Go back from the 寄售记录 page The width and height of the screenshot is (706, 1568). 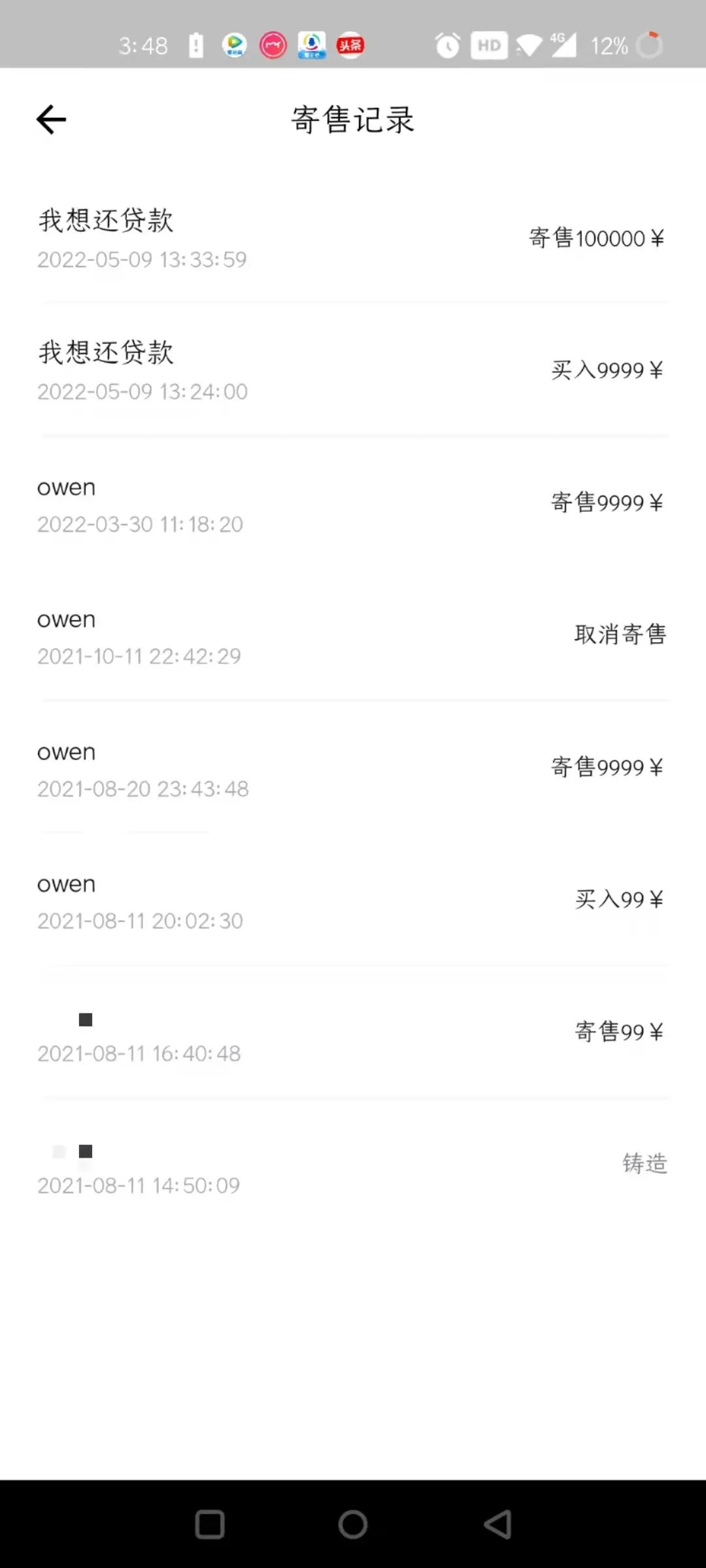51,120
